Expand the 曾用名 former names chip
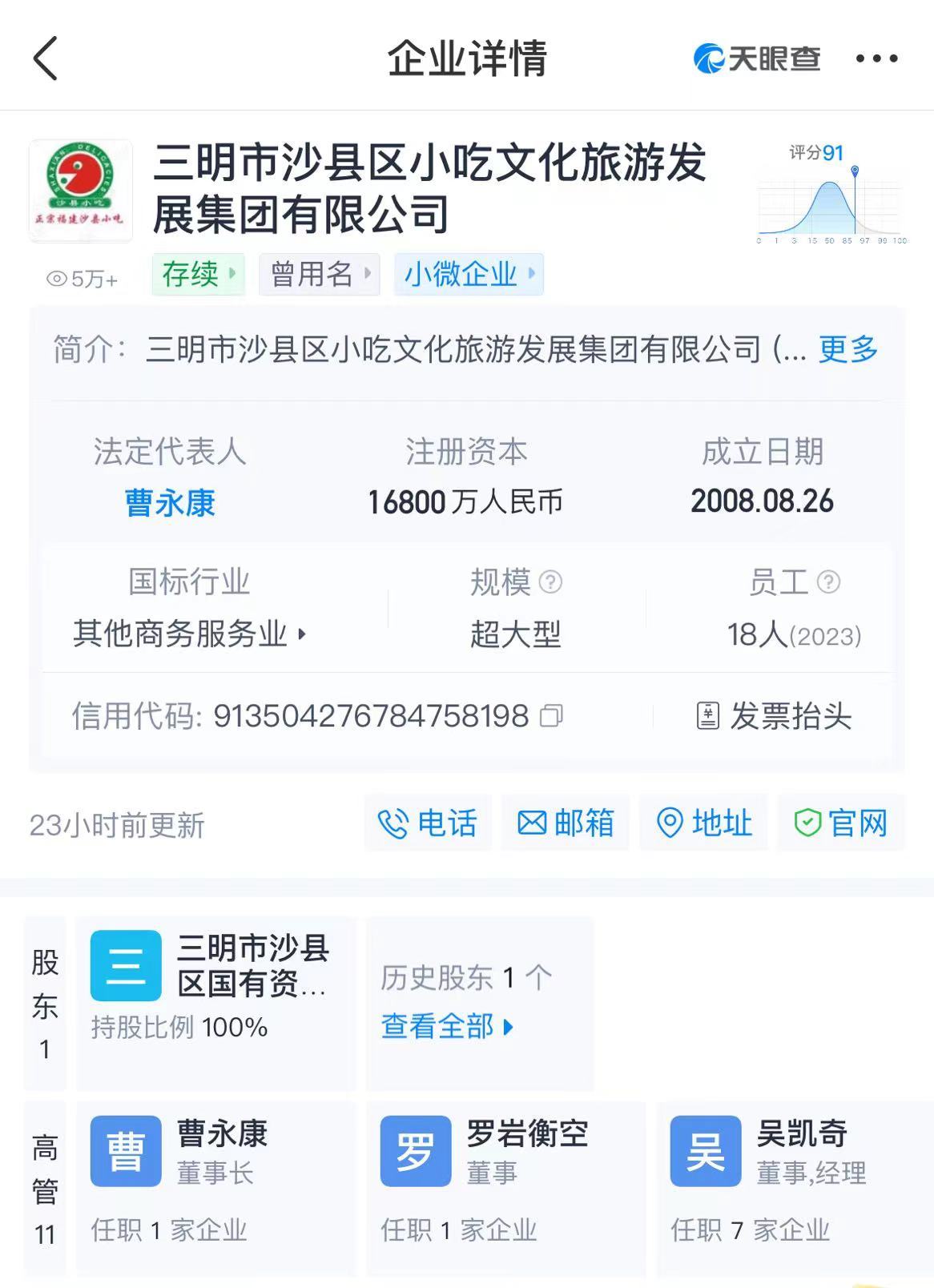This screenshot has width=934, height=1288. 319,275
